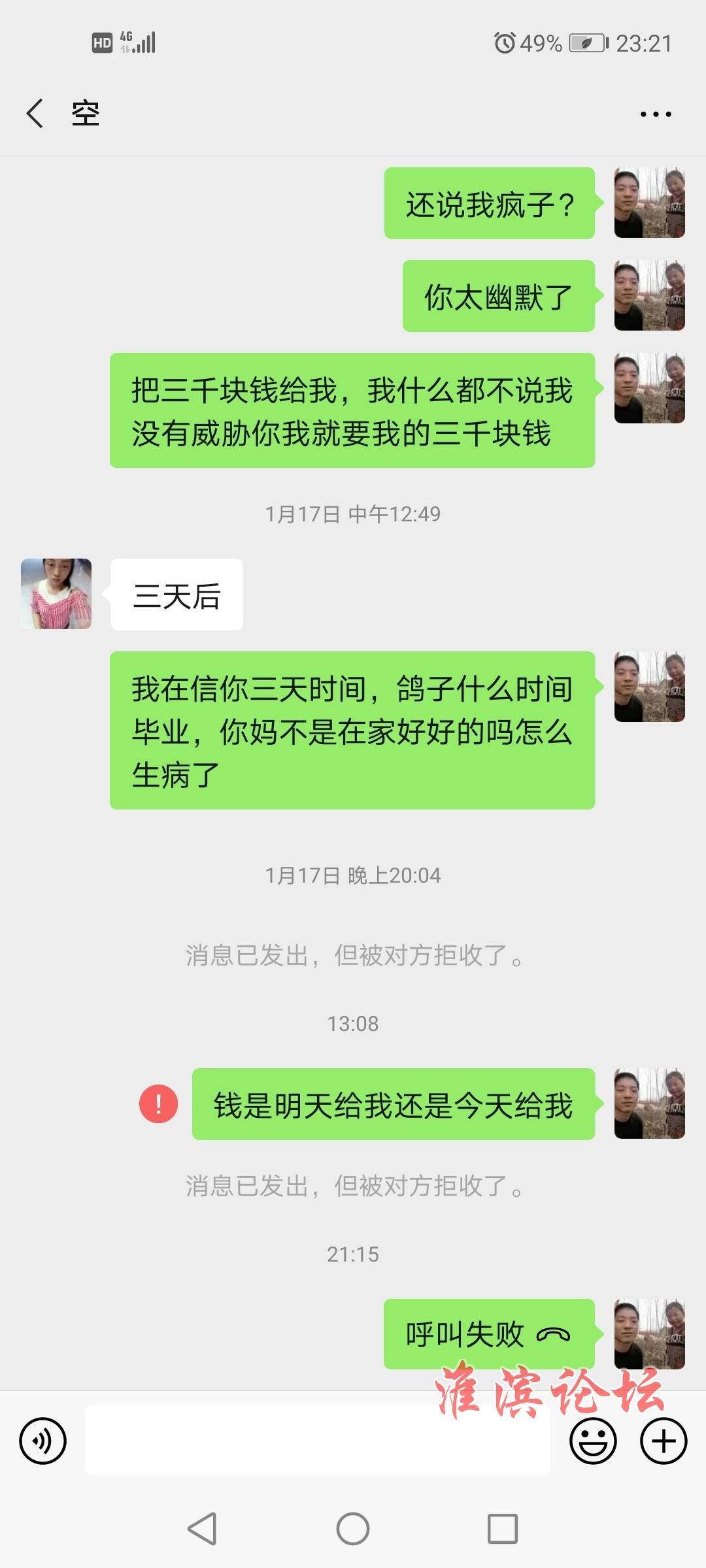The image size is (706, 1568).
Task: Tap the system home button
Action: 353,1529
